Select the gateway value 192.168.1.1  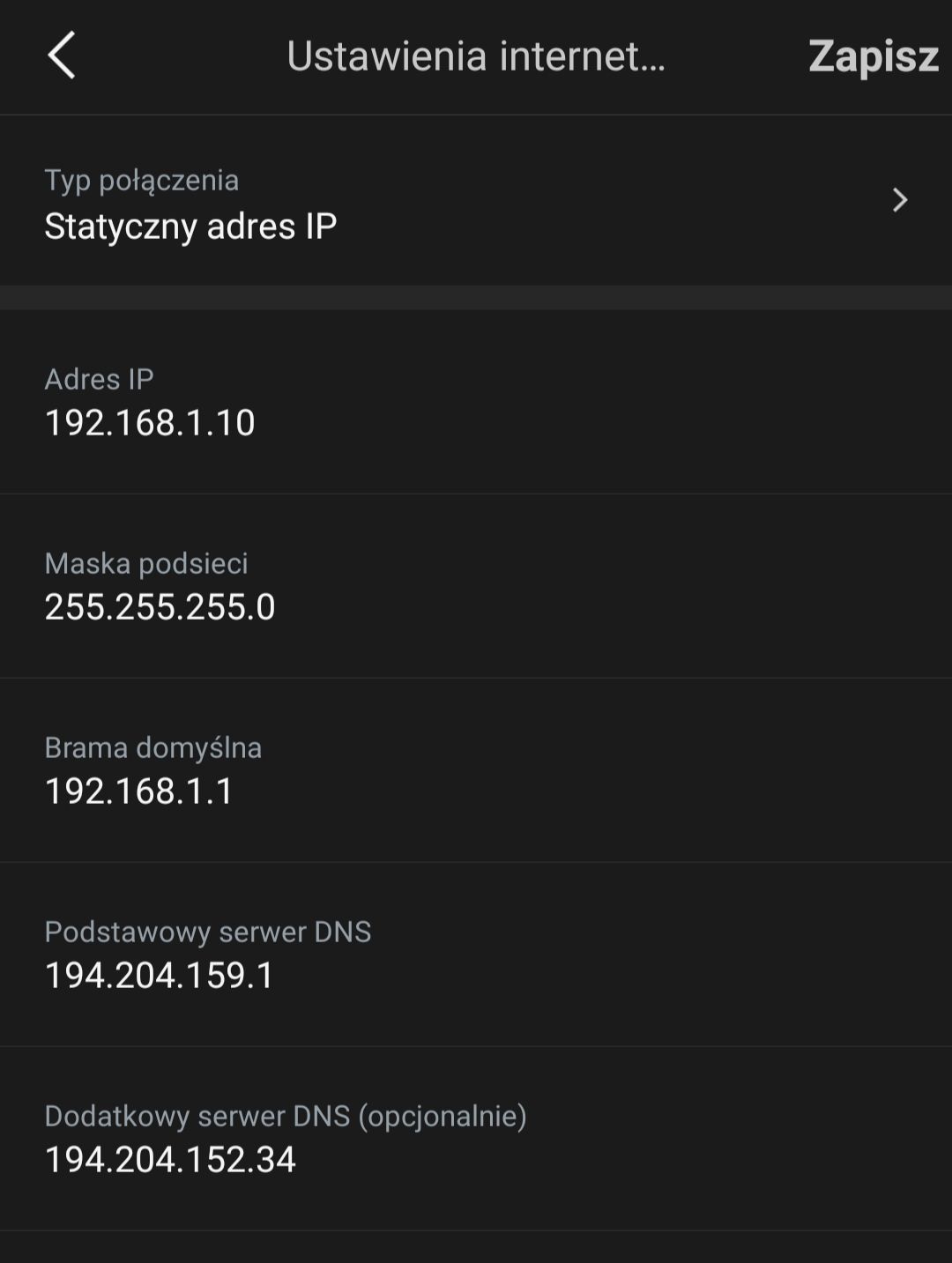point(141,791)
